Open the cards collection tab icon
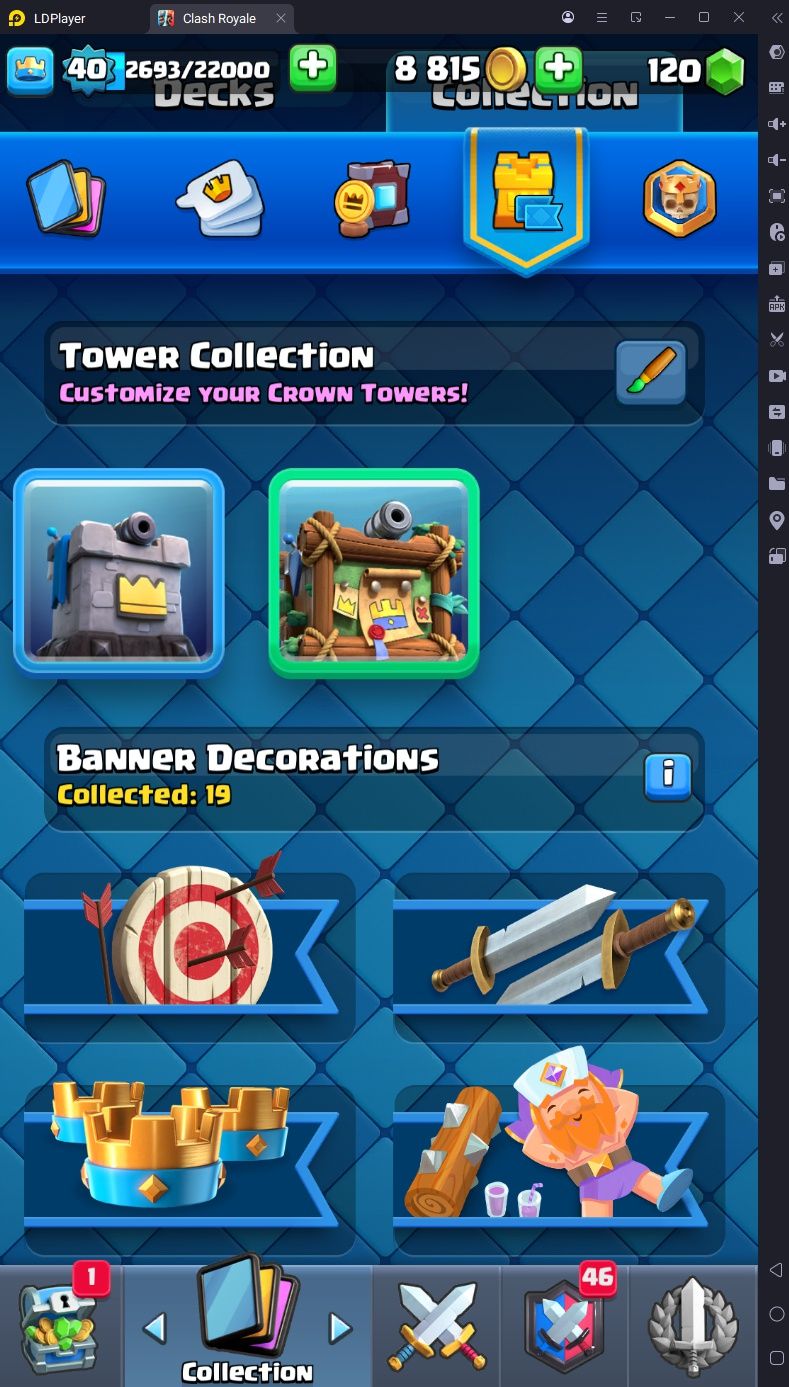 [66, 199]
